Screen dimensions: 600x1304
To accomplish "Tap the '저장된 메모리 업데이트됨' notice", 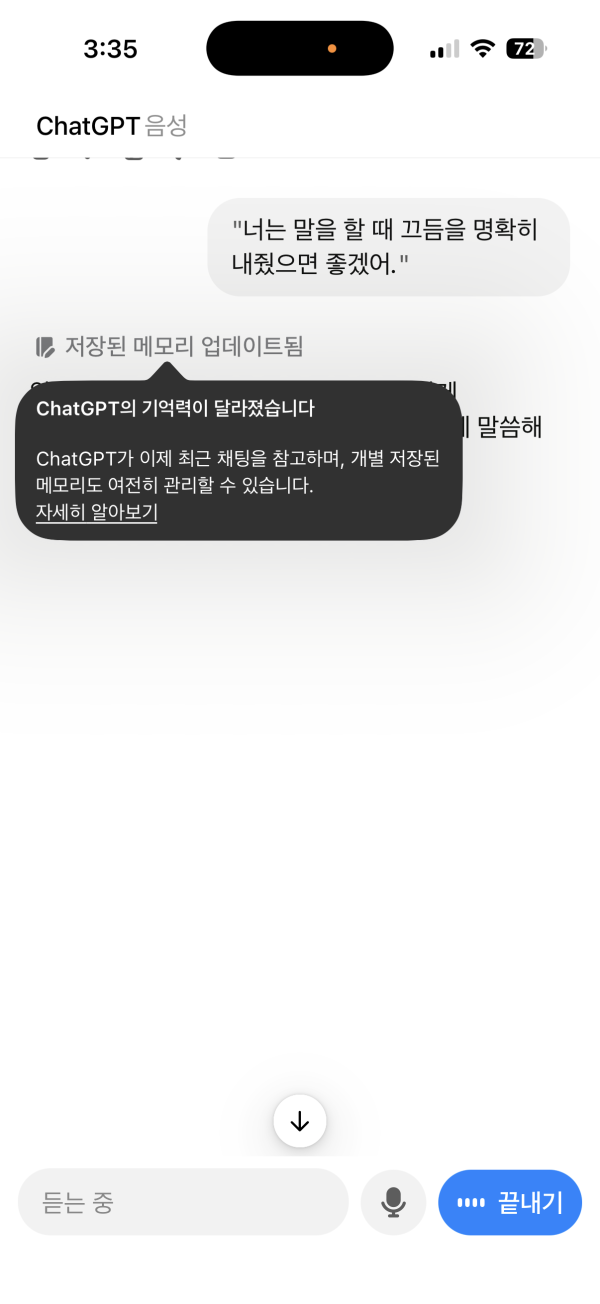I will (x=169, y=347).
